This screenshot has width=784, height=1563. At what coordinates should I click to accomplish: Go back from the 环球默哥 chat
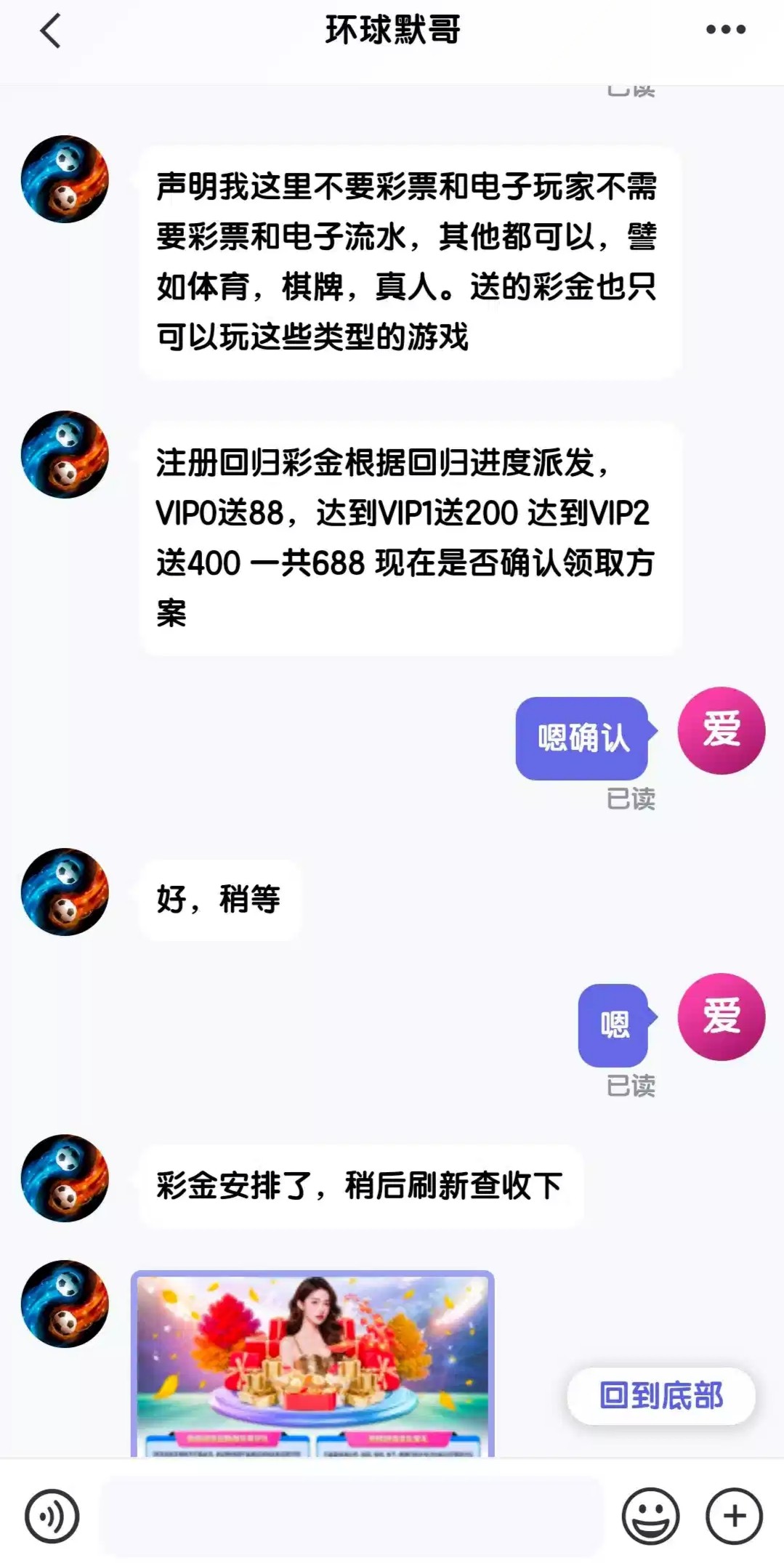tap(51, 31)
